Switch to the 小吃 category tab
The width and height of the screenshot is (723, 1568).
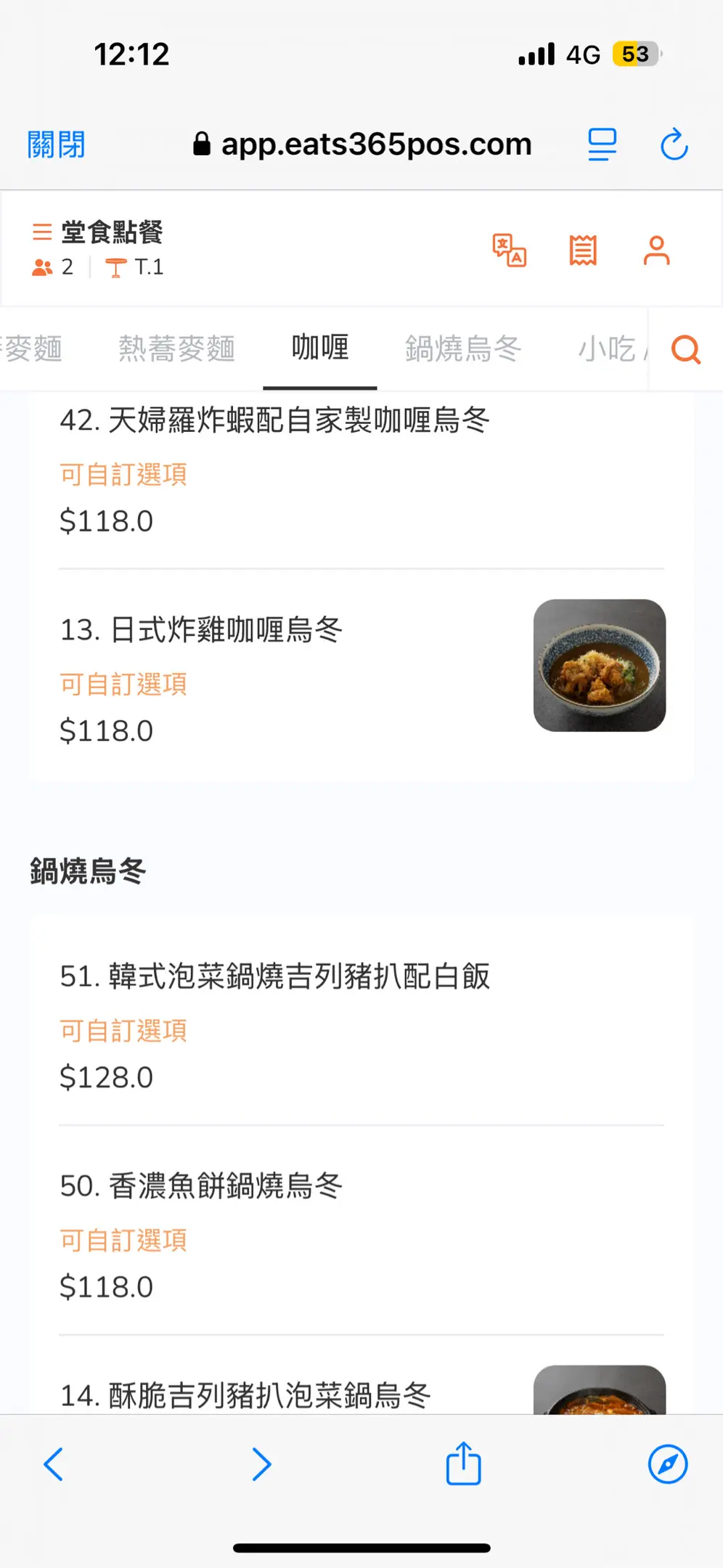[x=607, y=349]
